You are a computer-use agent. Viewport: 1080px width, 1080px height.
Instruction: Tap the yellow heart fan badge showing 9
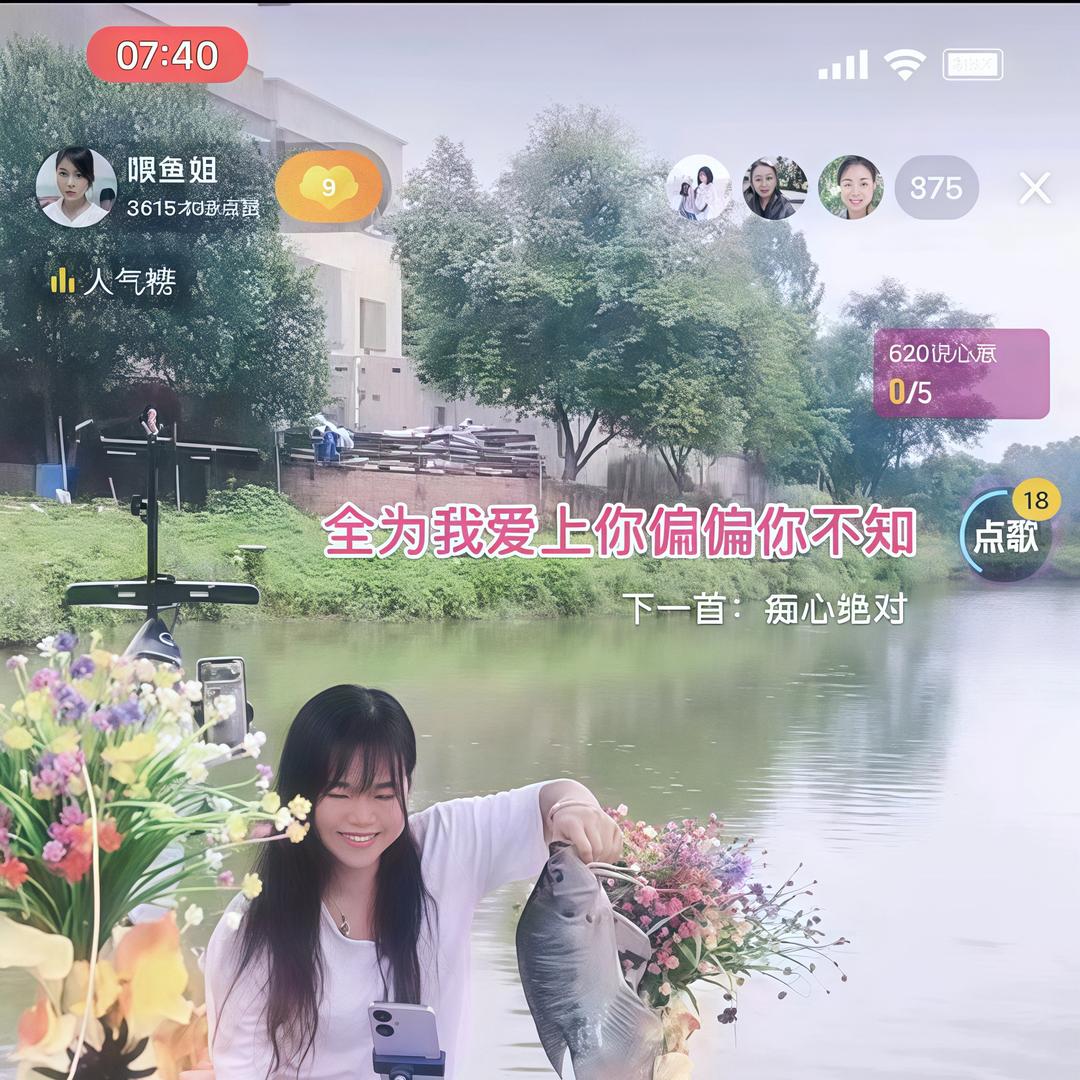328,186
